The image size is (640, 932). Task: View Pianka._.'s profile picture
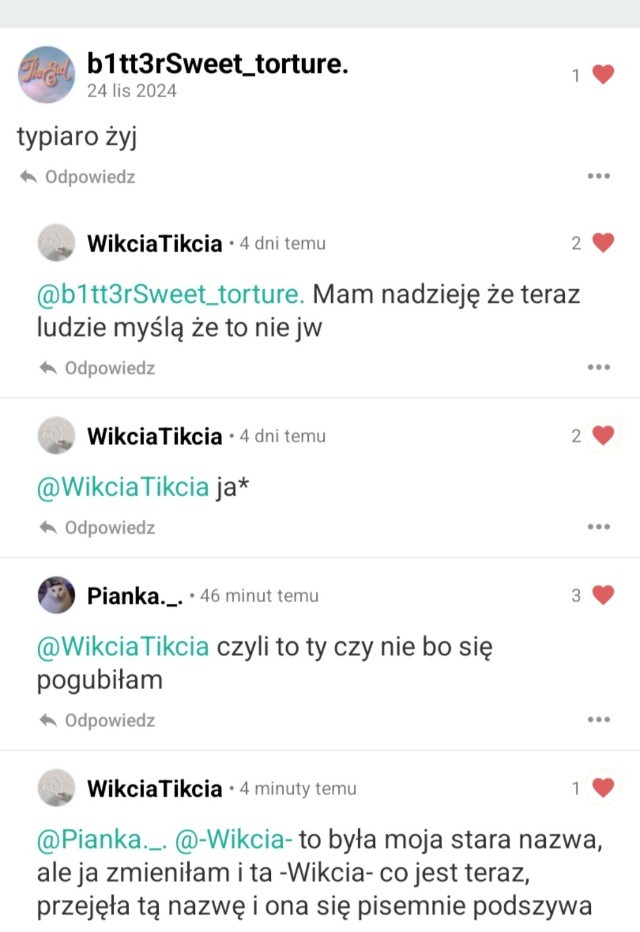[56, 595]
